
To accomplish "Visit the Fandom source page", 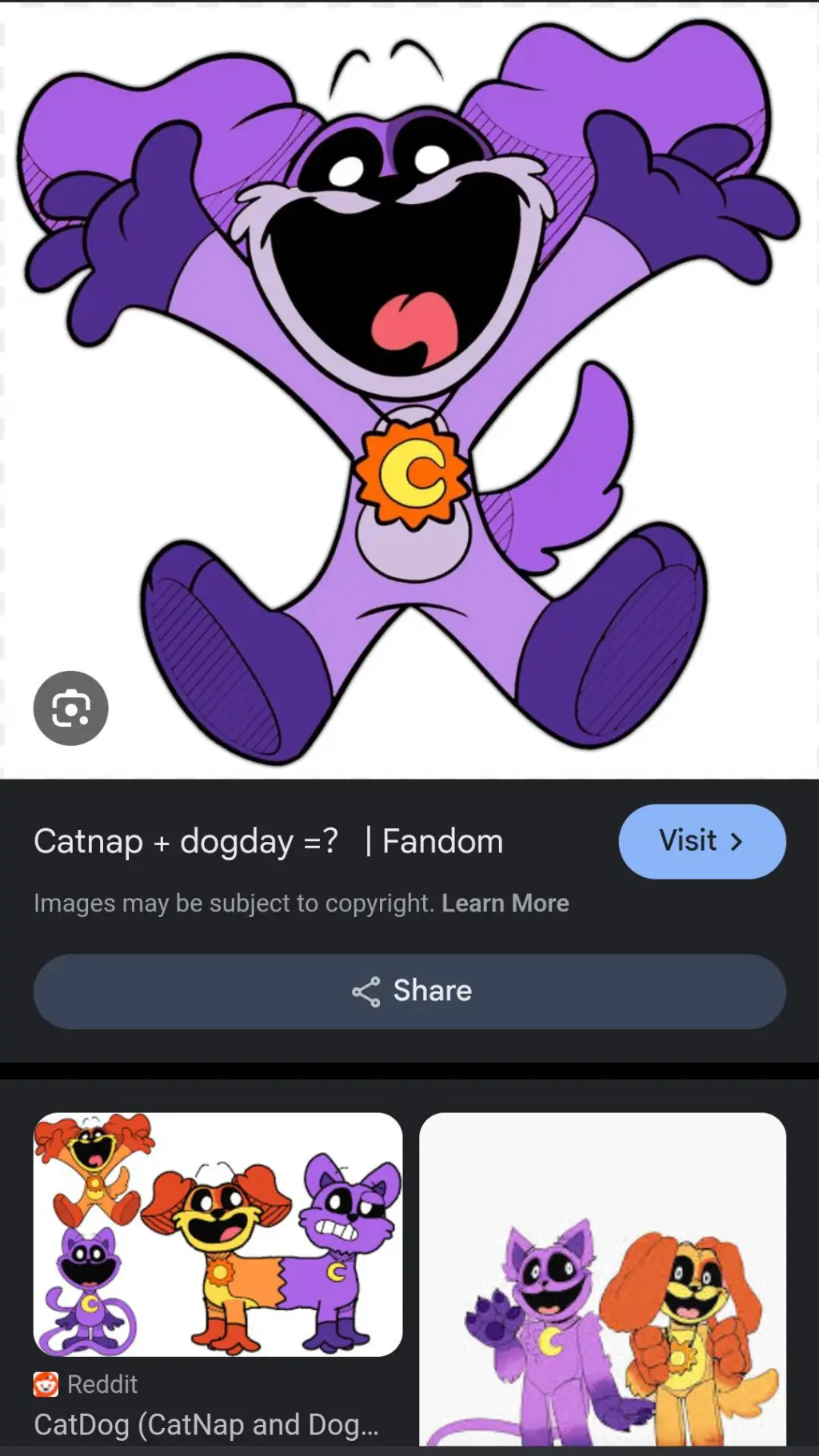I will click(x=701, y=841).
